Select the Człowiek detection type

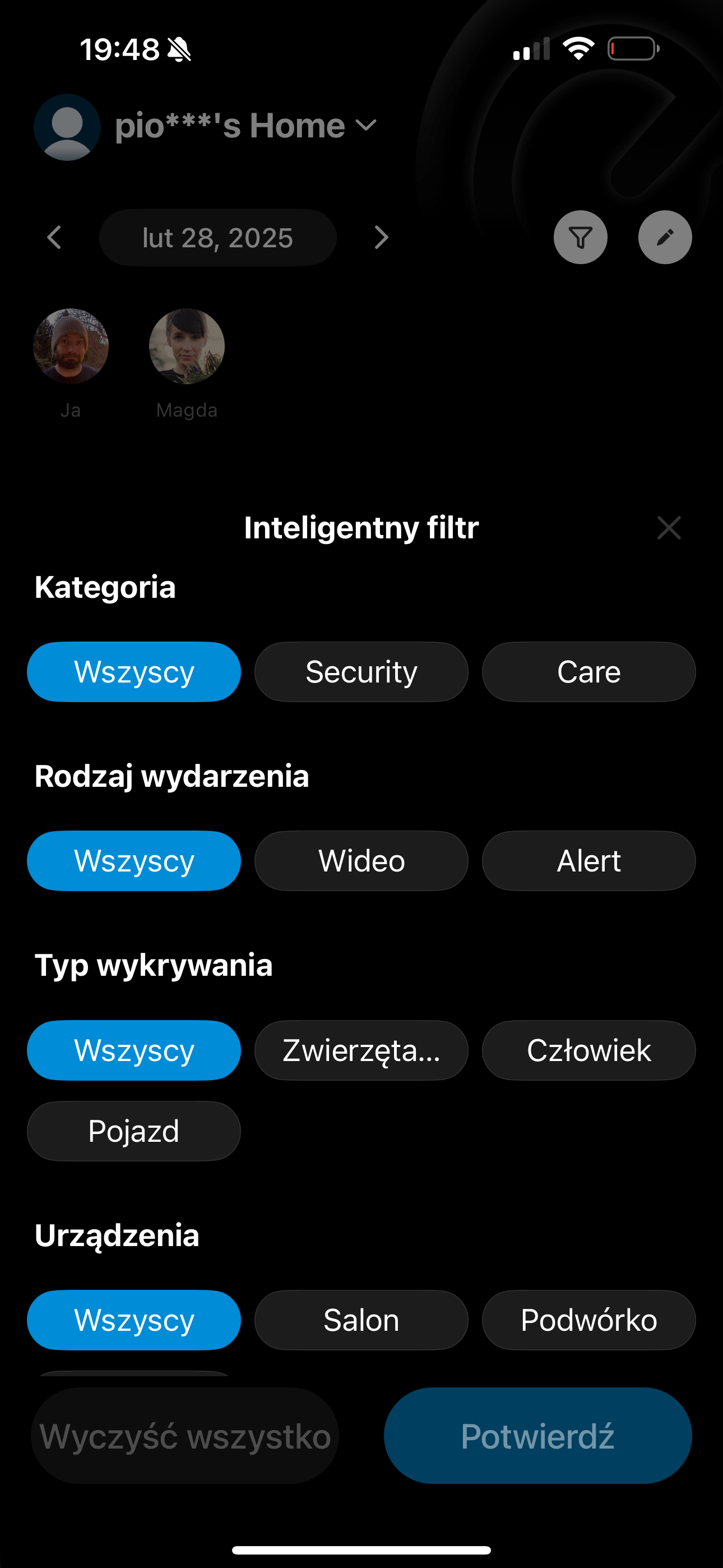[x=588, y=1050]
